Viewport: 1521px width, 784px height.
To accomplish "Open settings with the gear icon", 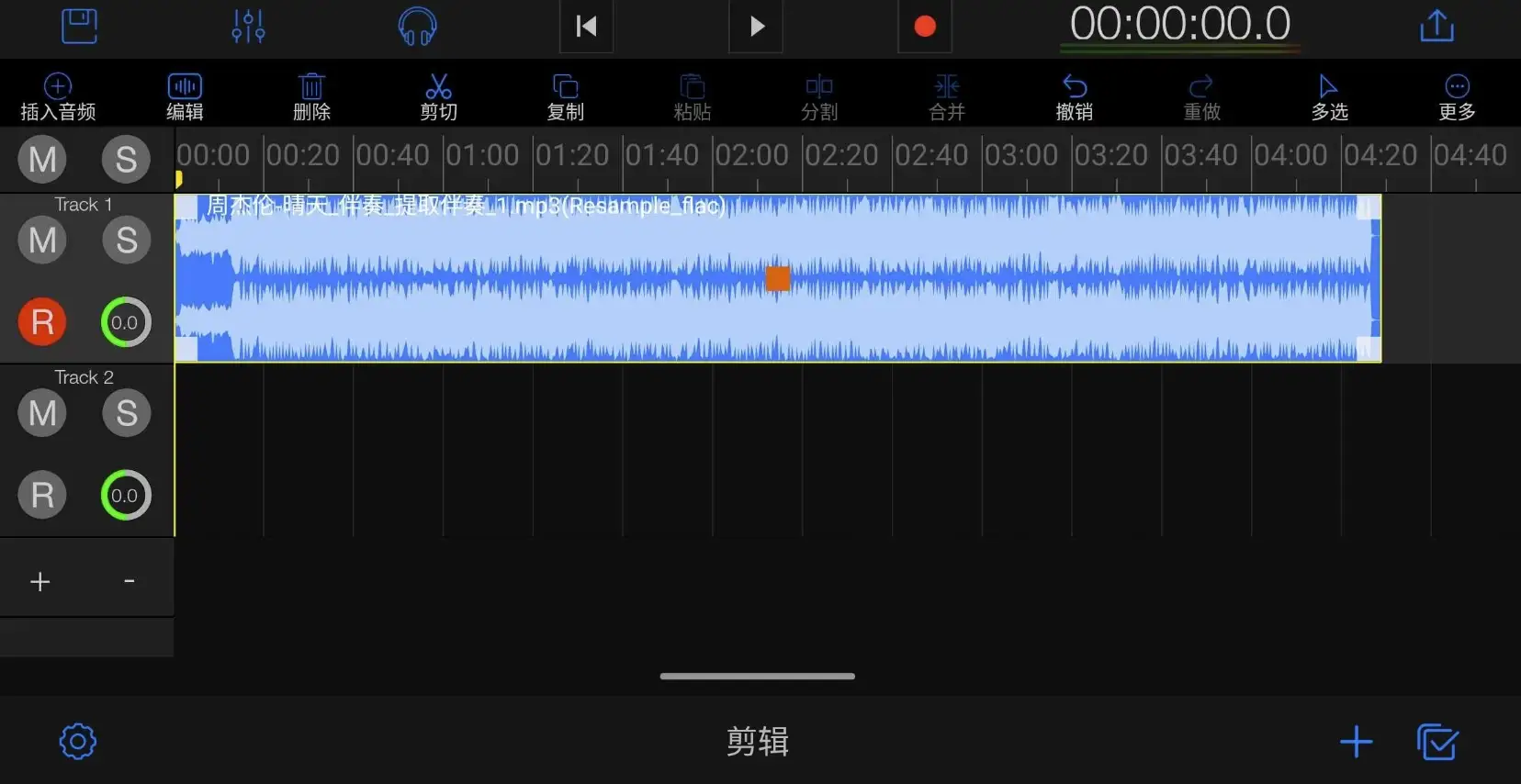I will tap(78, 742).
